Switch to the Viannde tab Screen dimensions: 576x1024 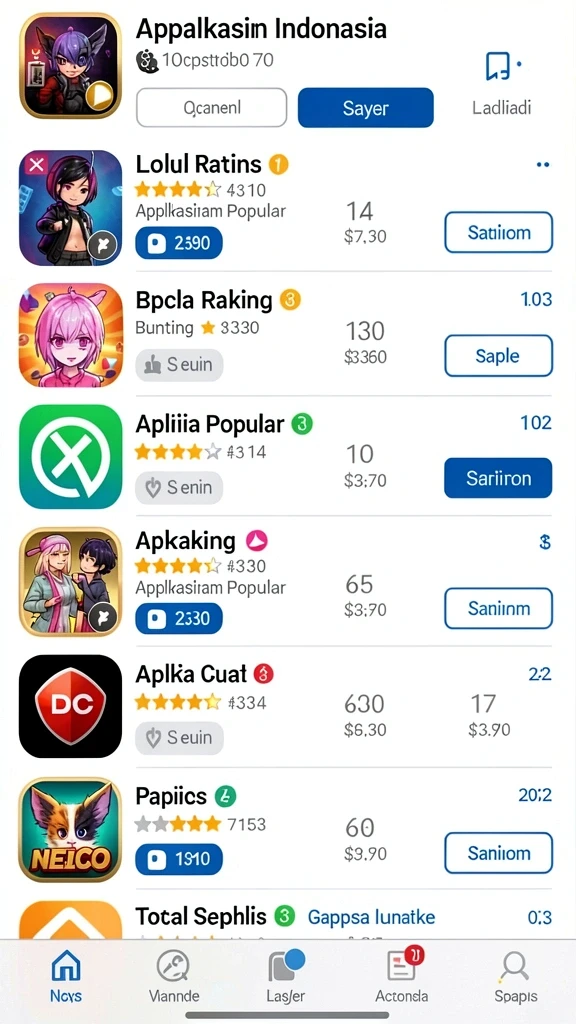[x=174, y=974]
